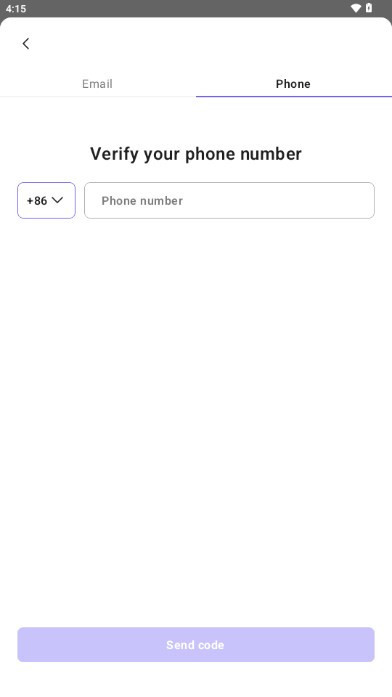Open the +86 country code dropdown
Screen dimensions: 392x697
click(46, 200)
